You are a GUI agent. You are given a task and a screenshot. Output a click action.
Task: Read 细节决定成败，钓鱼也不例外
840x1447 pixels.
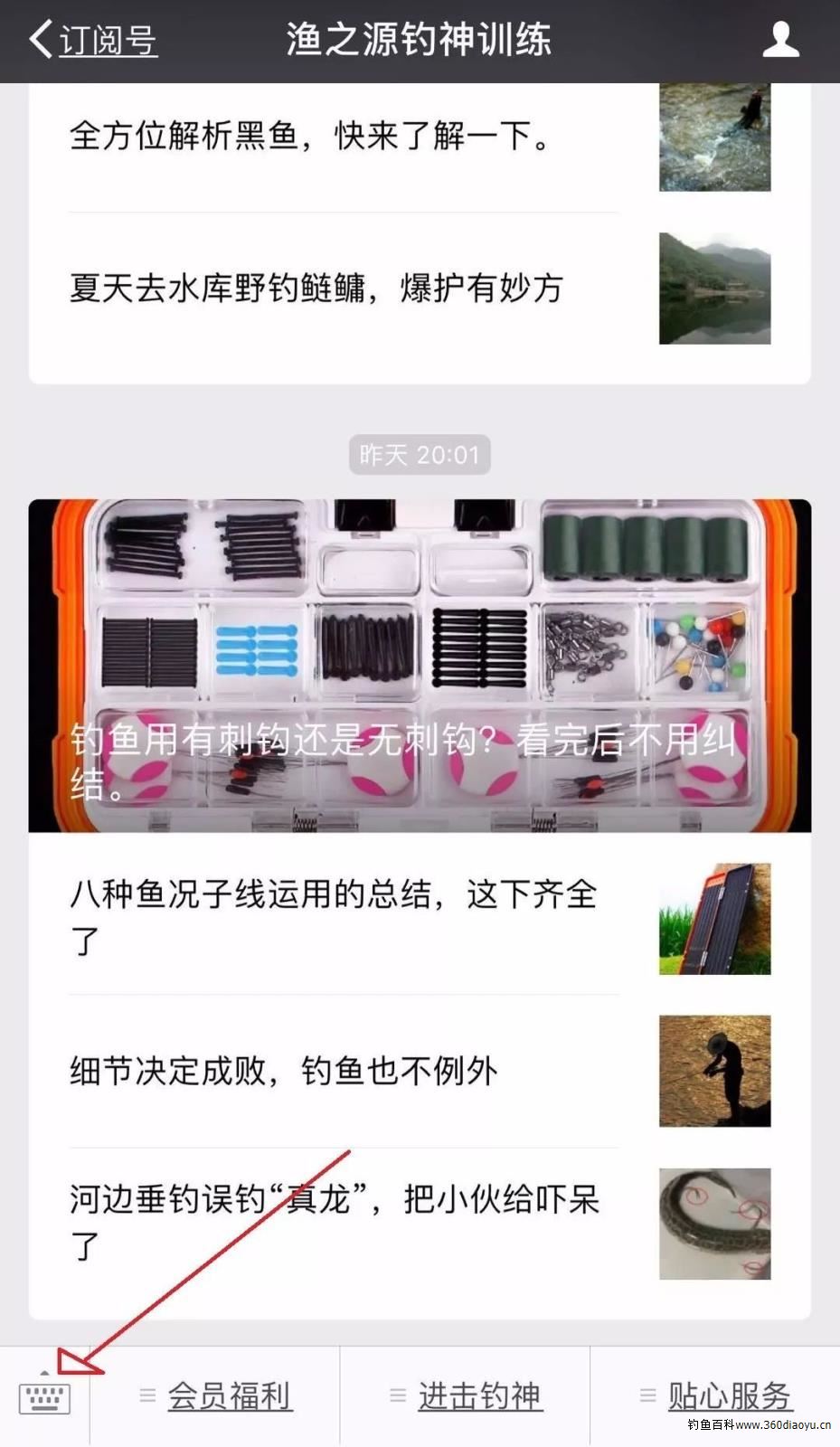pos(284,1071)
